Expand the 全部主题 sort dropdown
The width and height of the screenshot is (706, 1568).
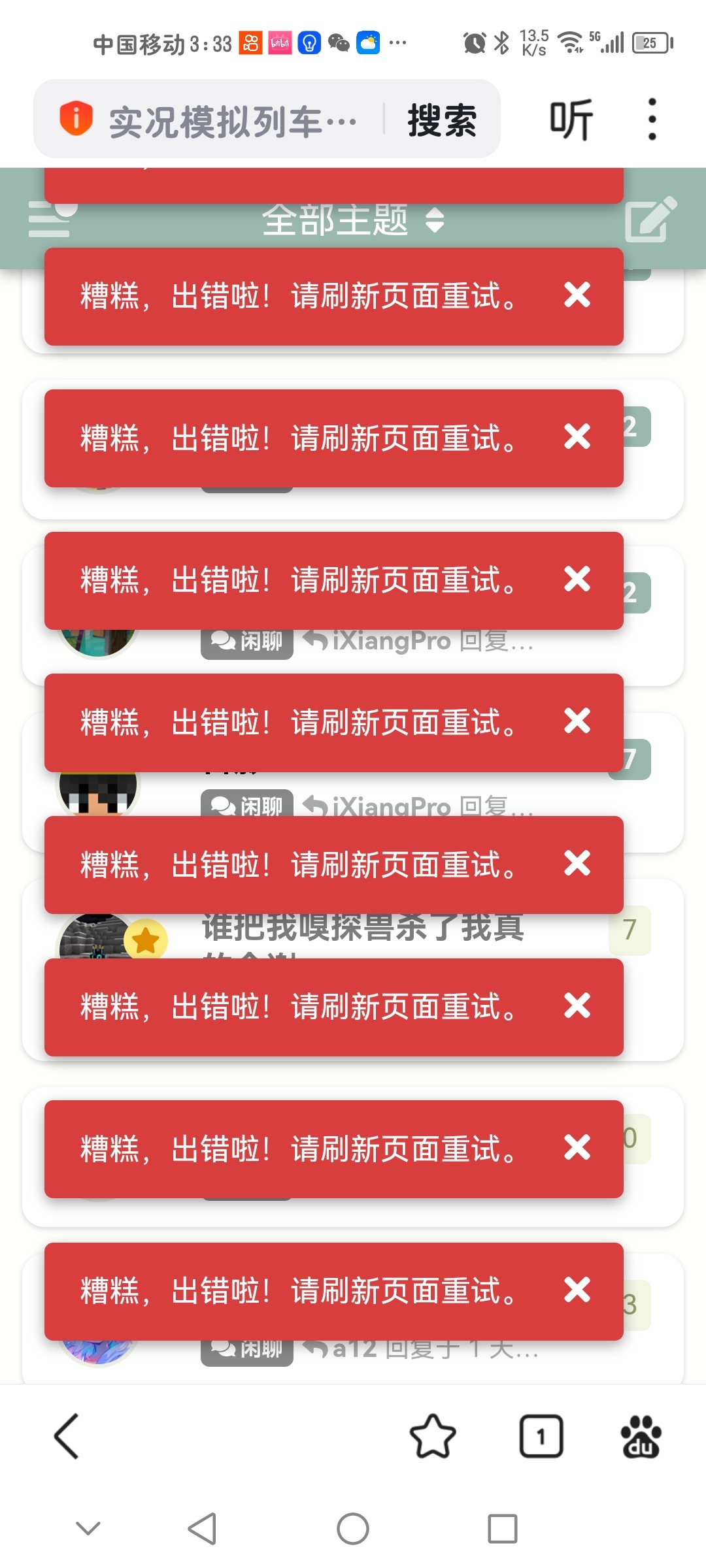click(353, 220)
